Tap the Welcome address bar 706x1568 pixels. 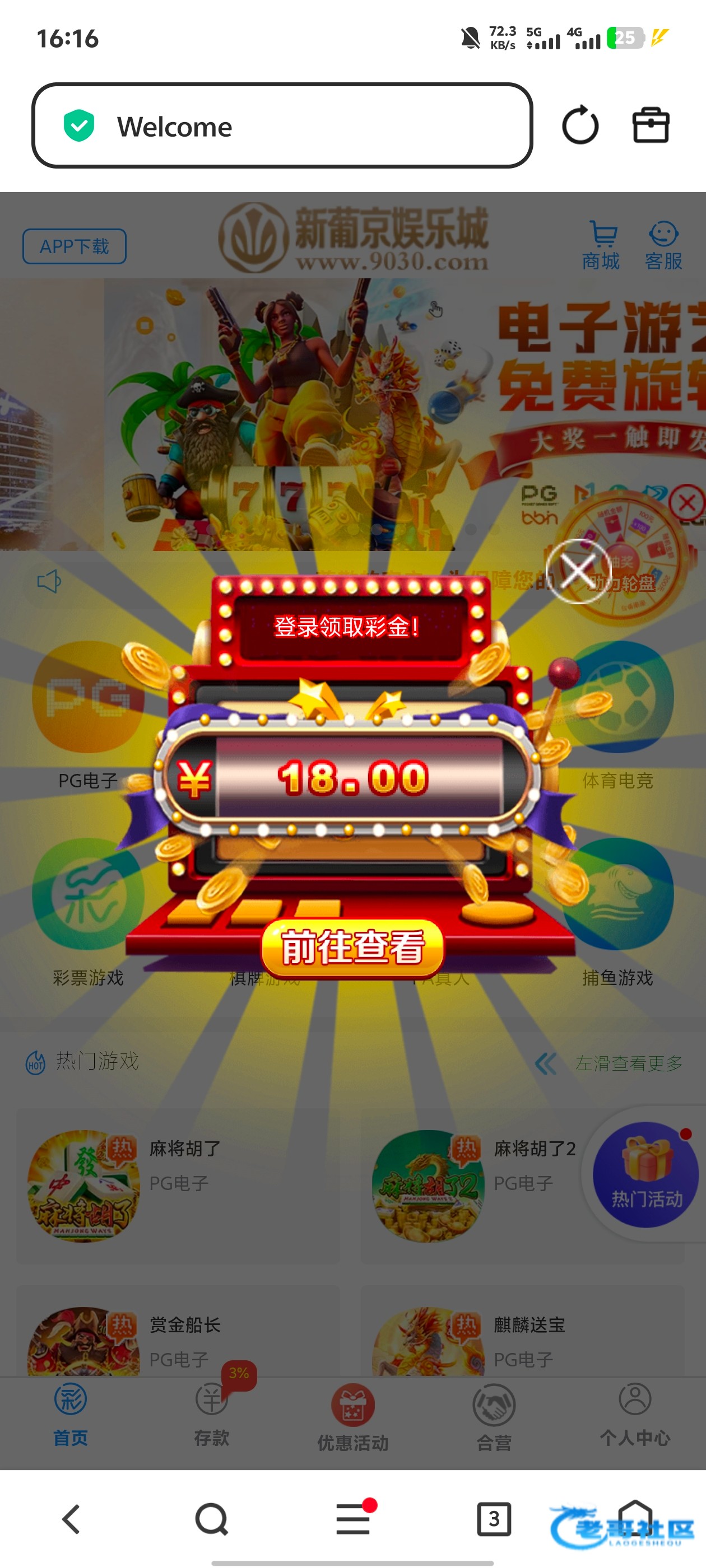point(282,125)
